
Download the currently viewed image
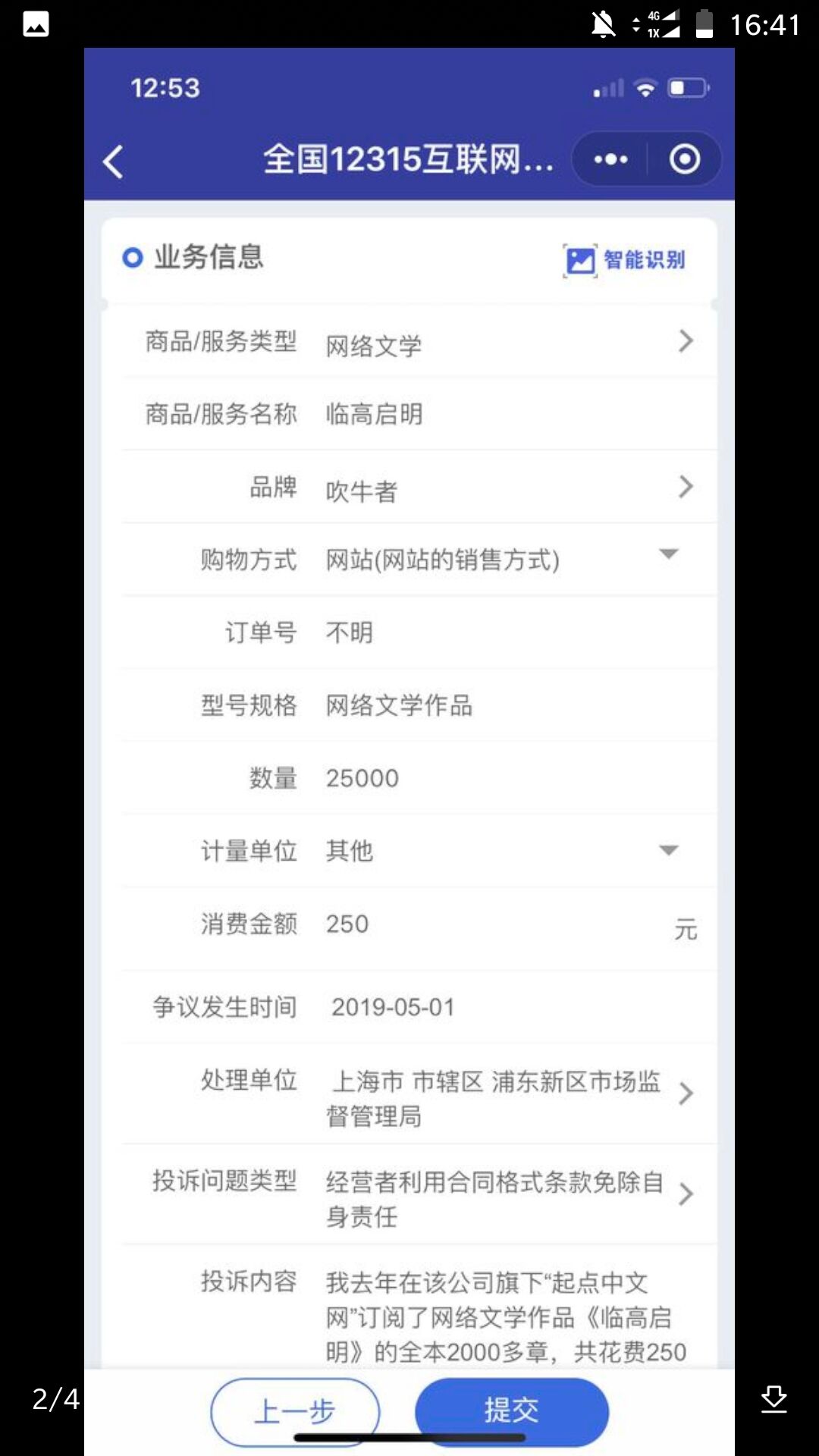773,1399
